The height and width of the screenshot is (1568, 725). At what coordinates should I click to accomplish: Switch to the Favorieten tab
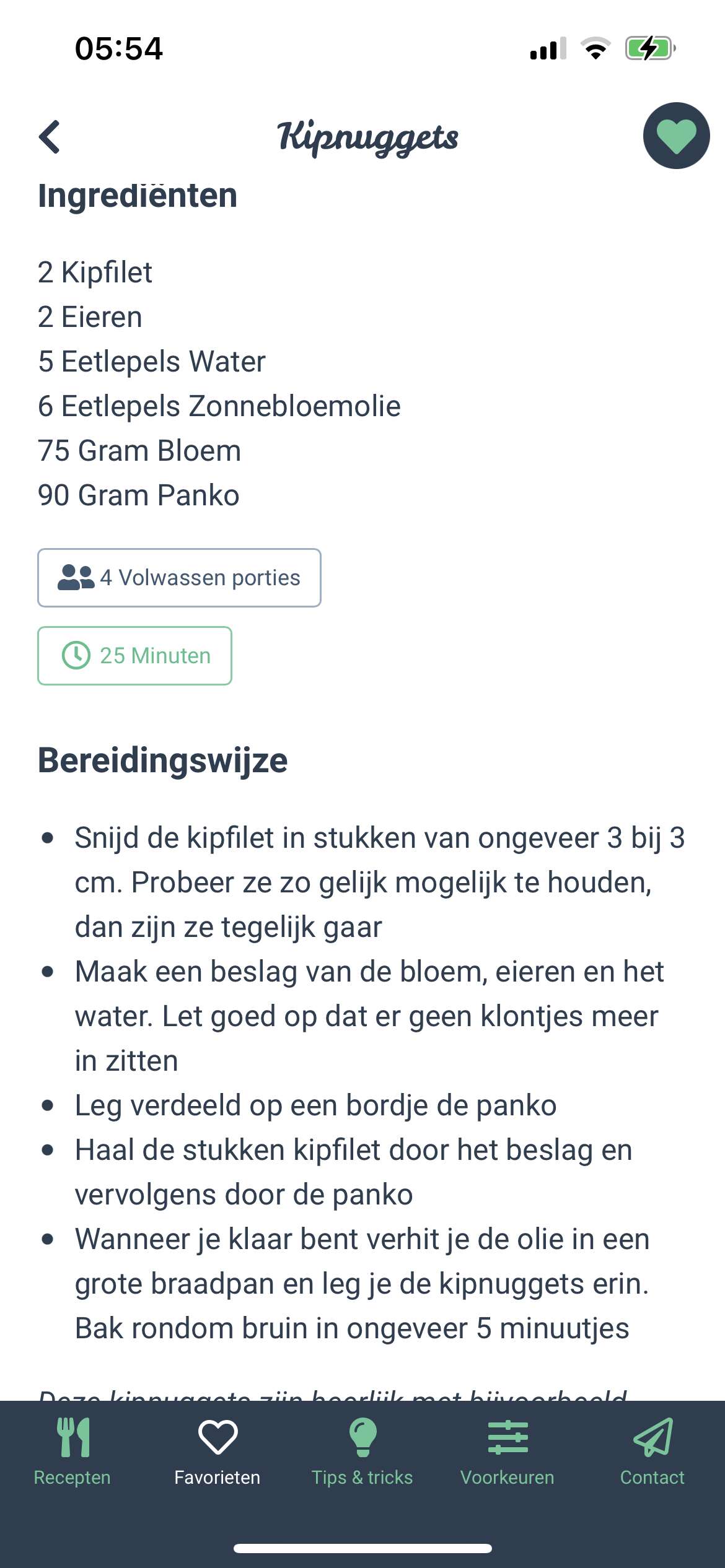click(x=217, y=1452)
